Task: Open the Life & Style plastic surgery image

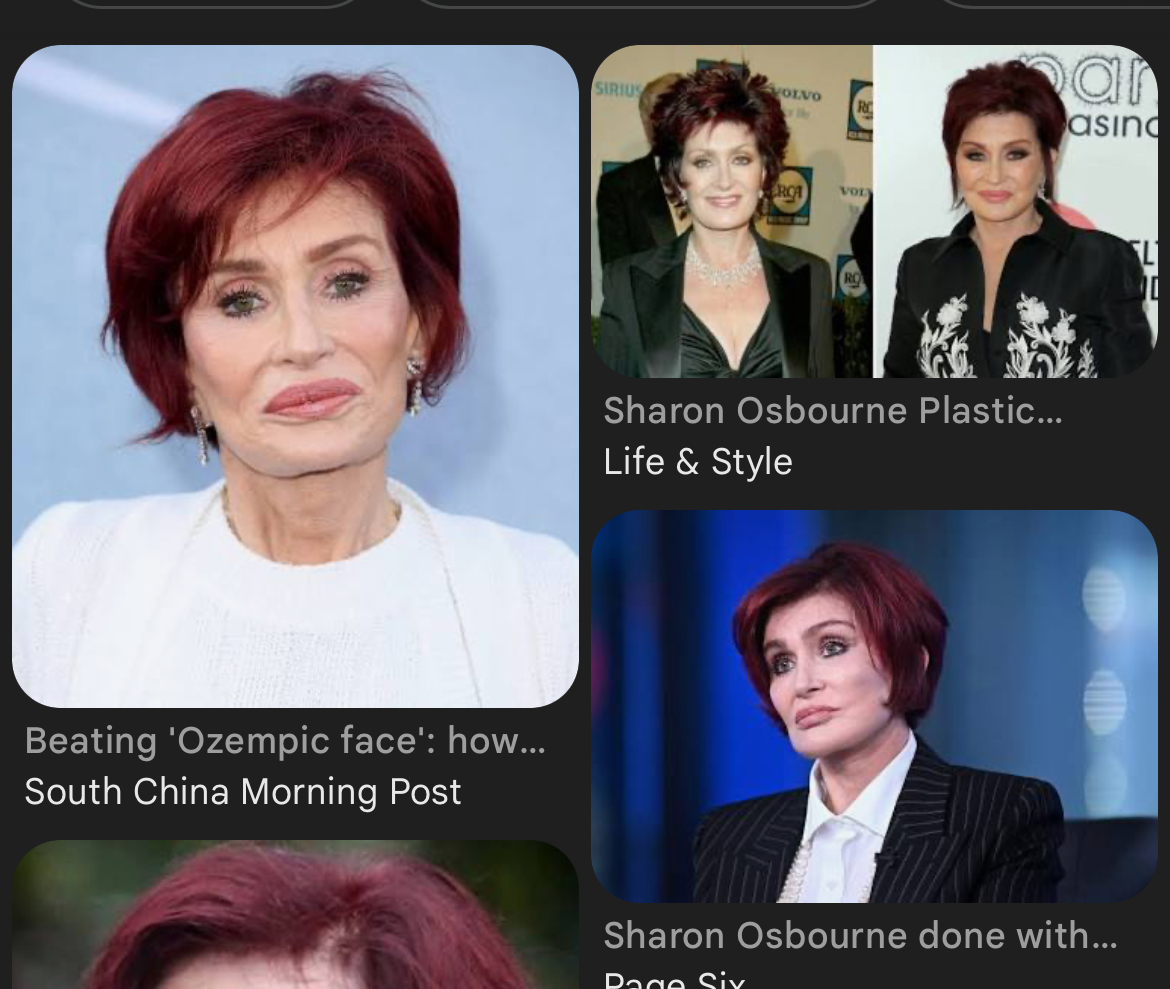Action: (874, 211)
